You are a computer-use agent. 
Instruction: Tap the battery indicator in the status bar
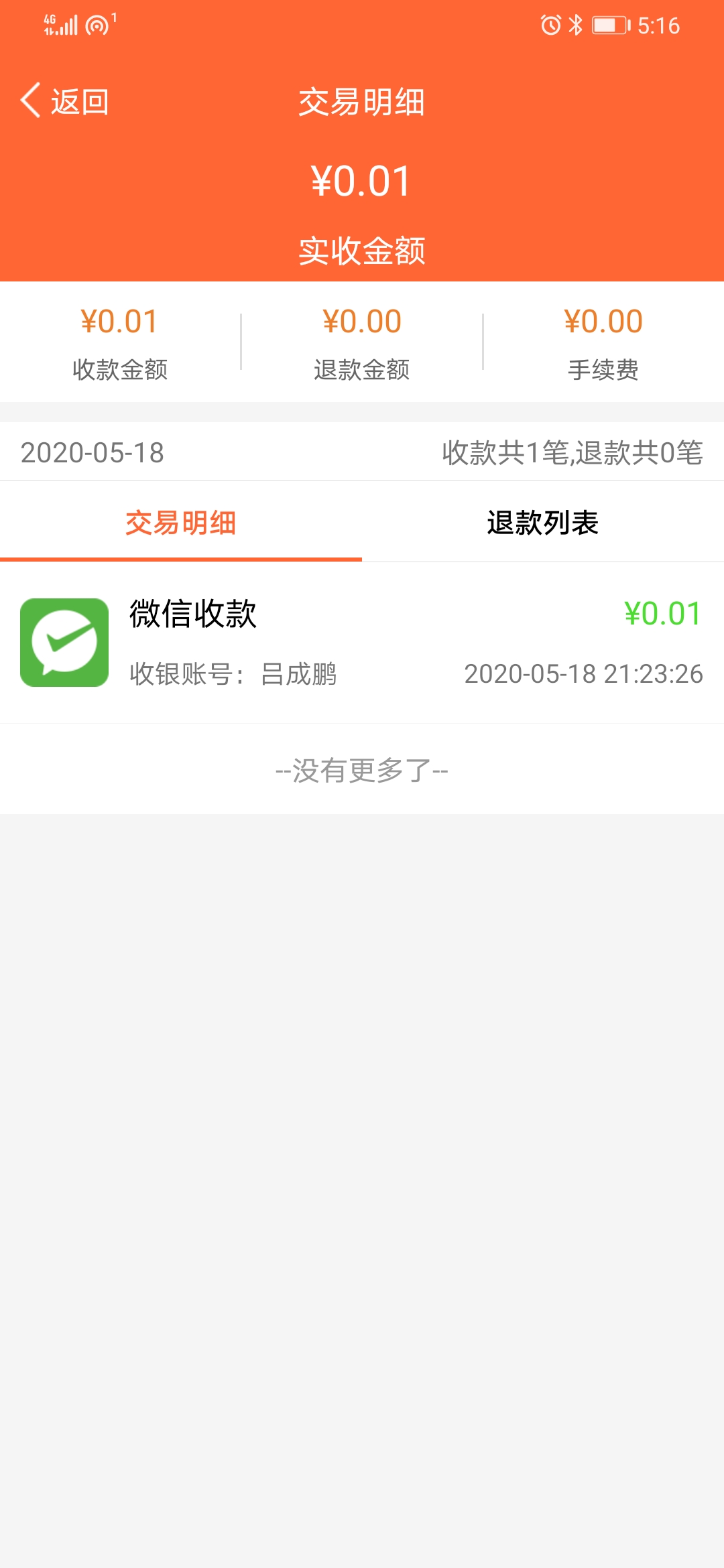coord(610,25)
